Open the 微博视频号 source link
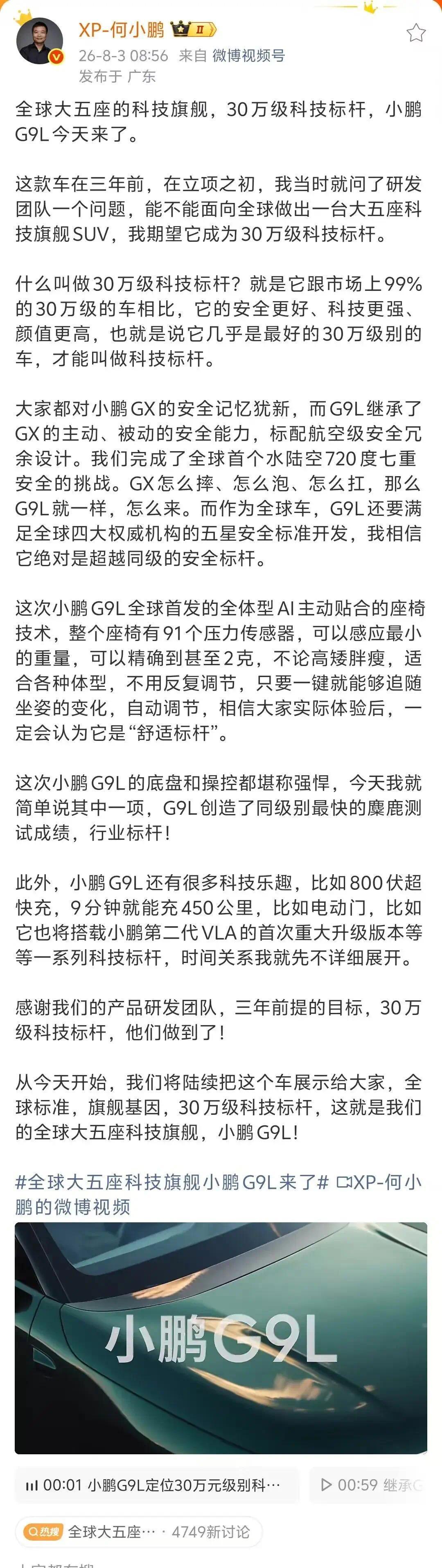The width and height of the screenshot is (442, 1568). [248, 56]
